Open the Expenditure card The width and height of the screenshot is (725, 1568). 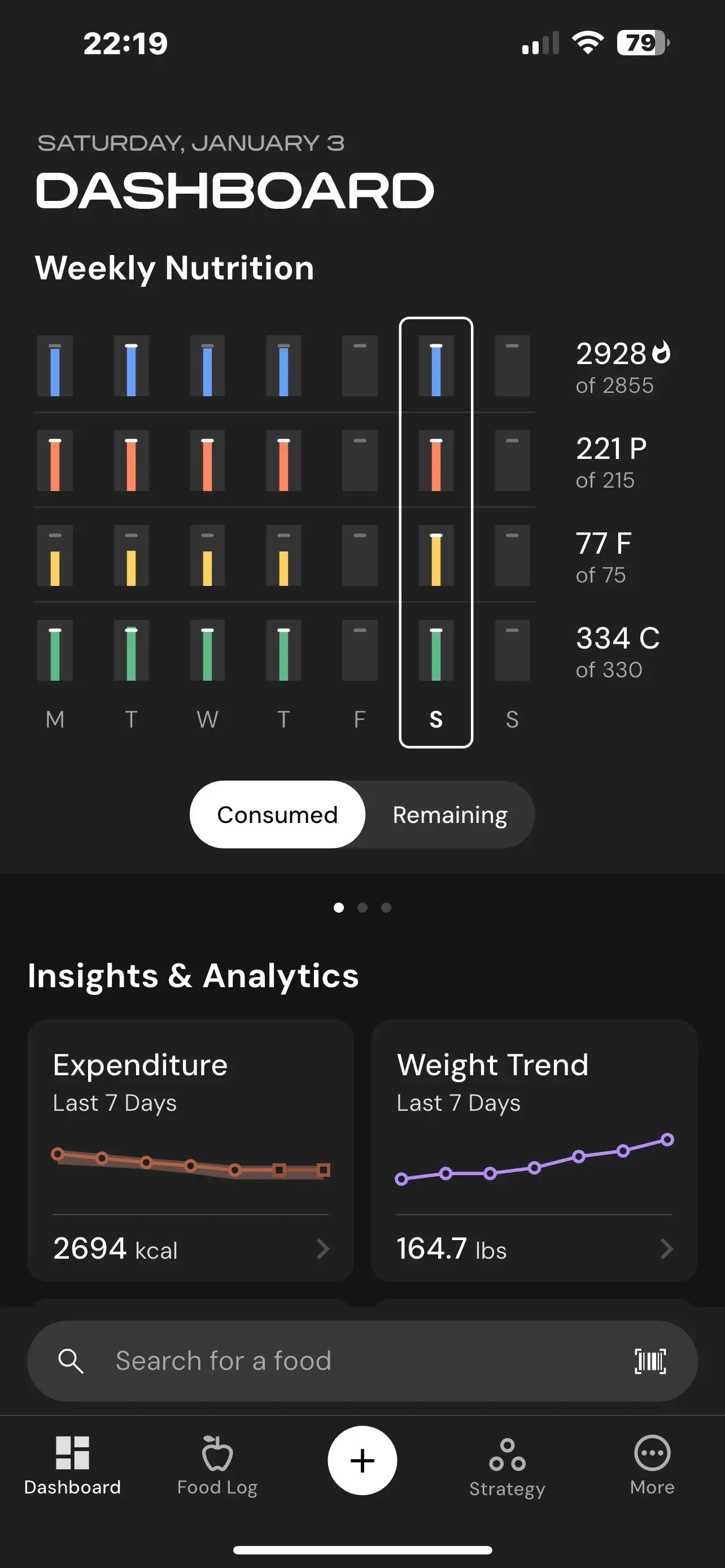190,1150
